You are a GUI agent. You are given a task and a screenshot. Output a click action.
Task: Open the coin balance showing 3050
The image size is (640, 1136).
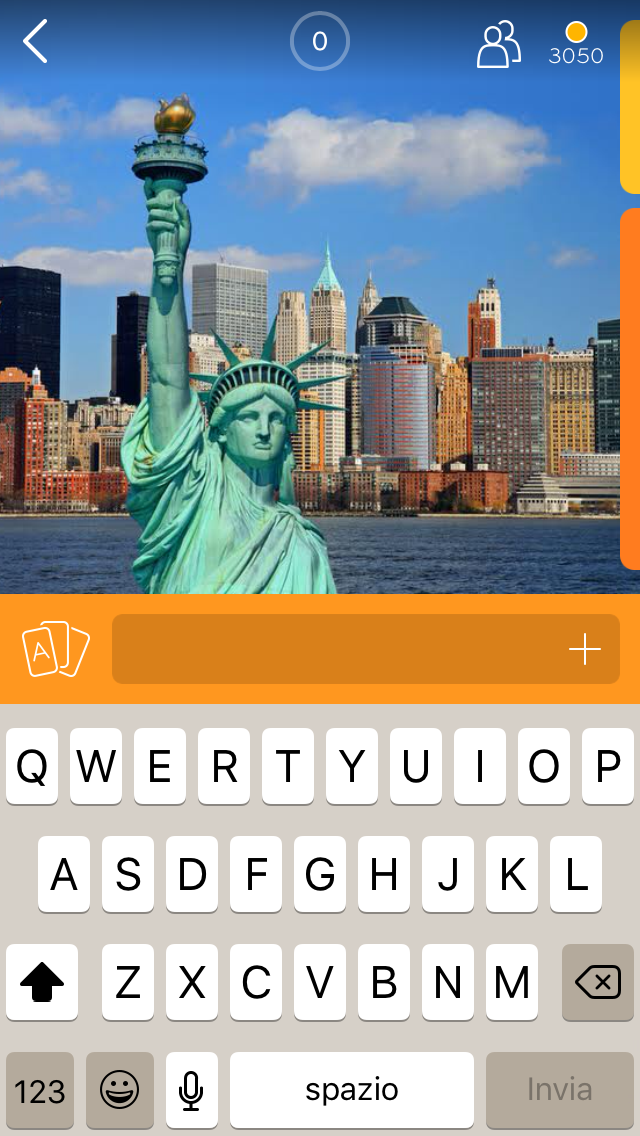(576, 44)
